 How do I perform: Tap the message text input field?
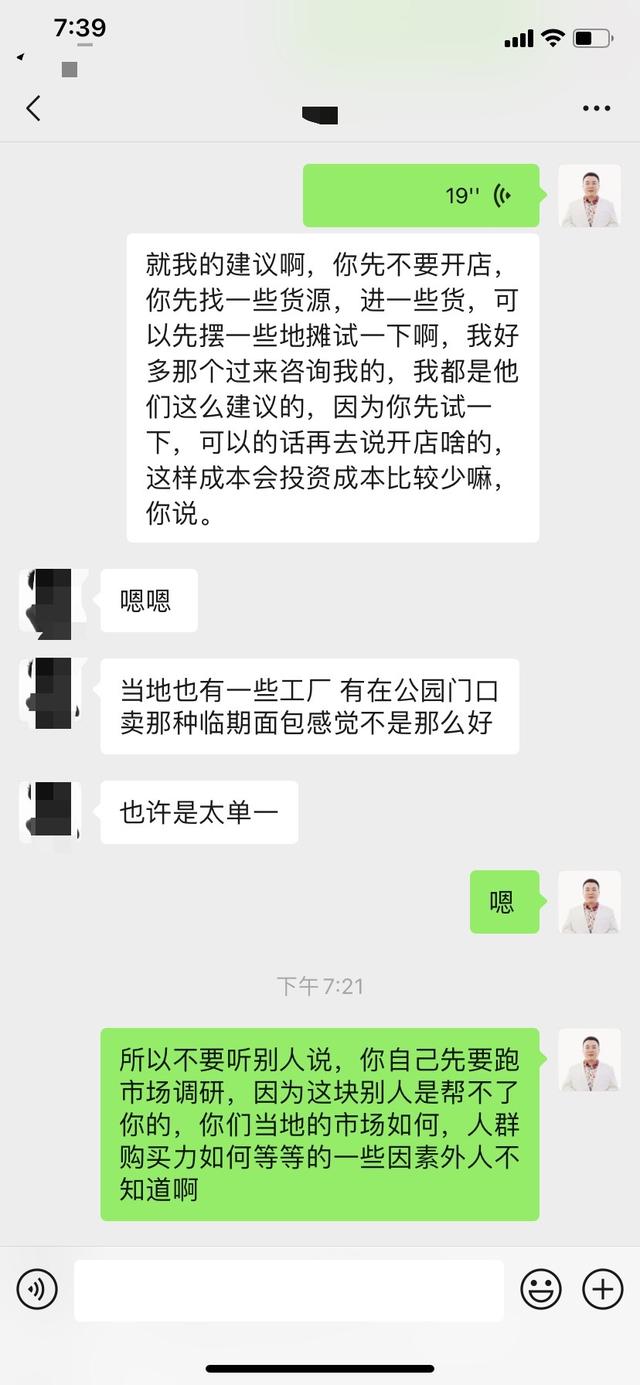pyautogui.click(x=288, y=1290)
